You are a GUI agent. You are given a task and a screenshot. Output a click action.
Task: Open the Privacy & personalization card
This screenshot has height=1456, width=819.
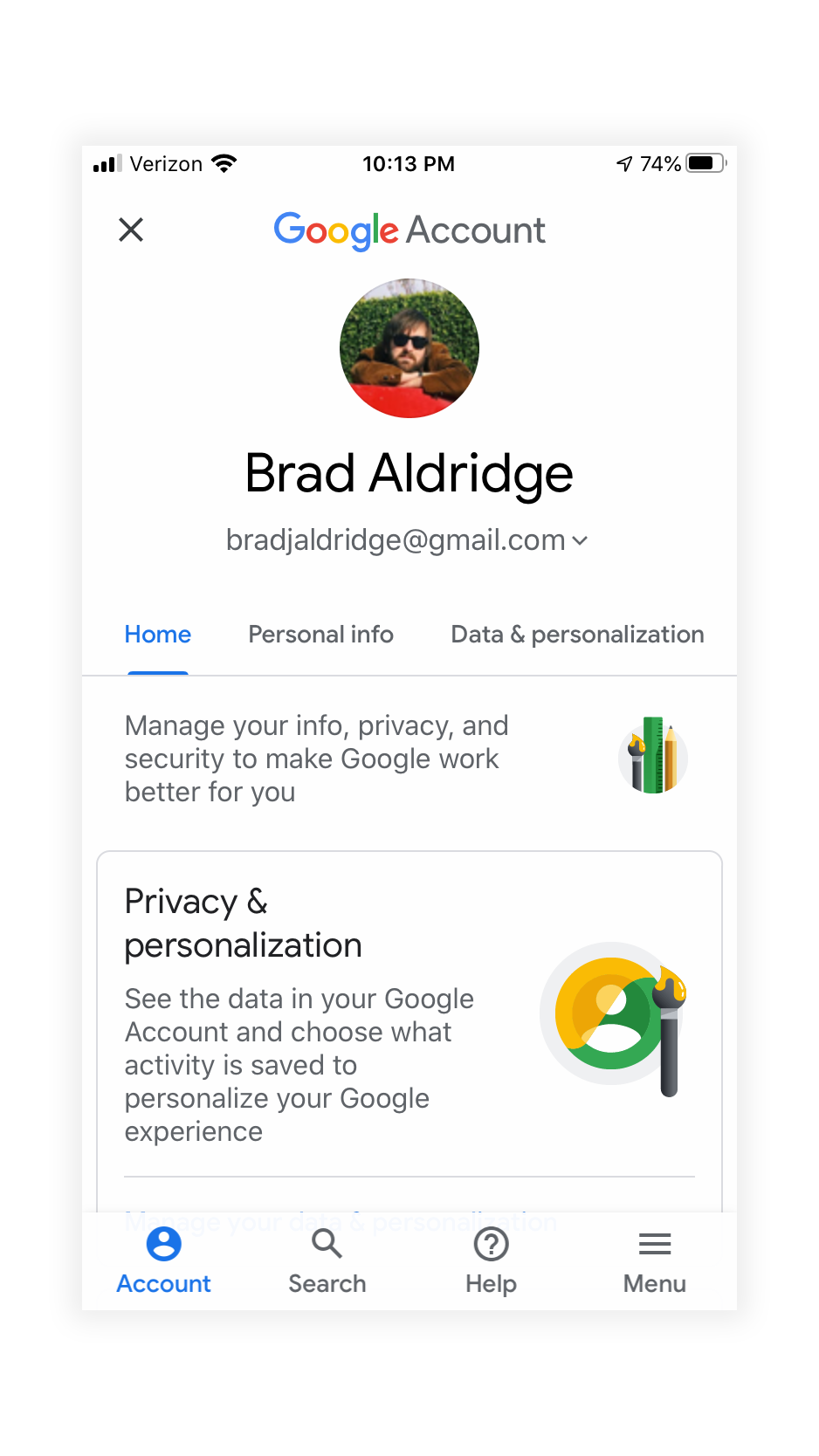click(409, 1013)
